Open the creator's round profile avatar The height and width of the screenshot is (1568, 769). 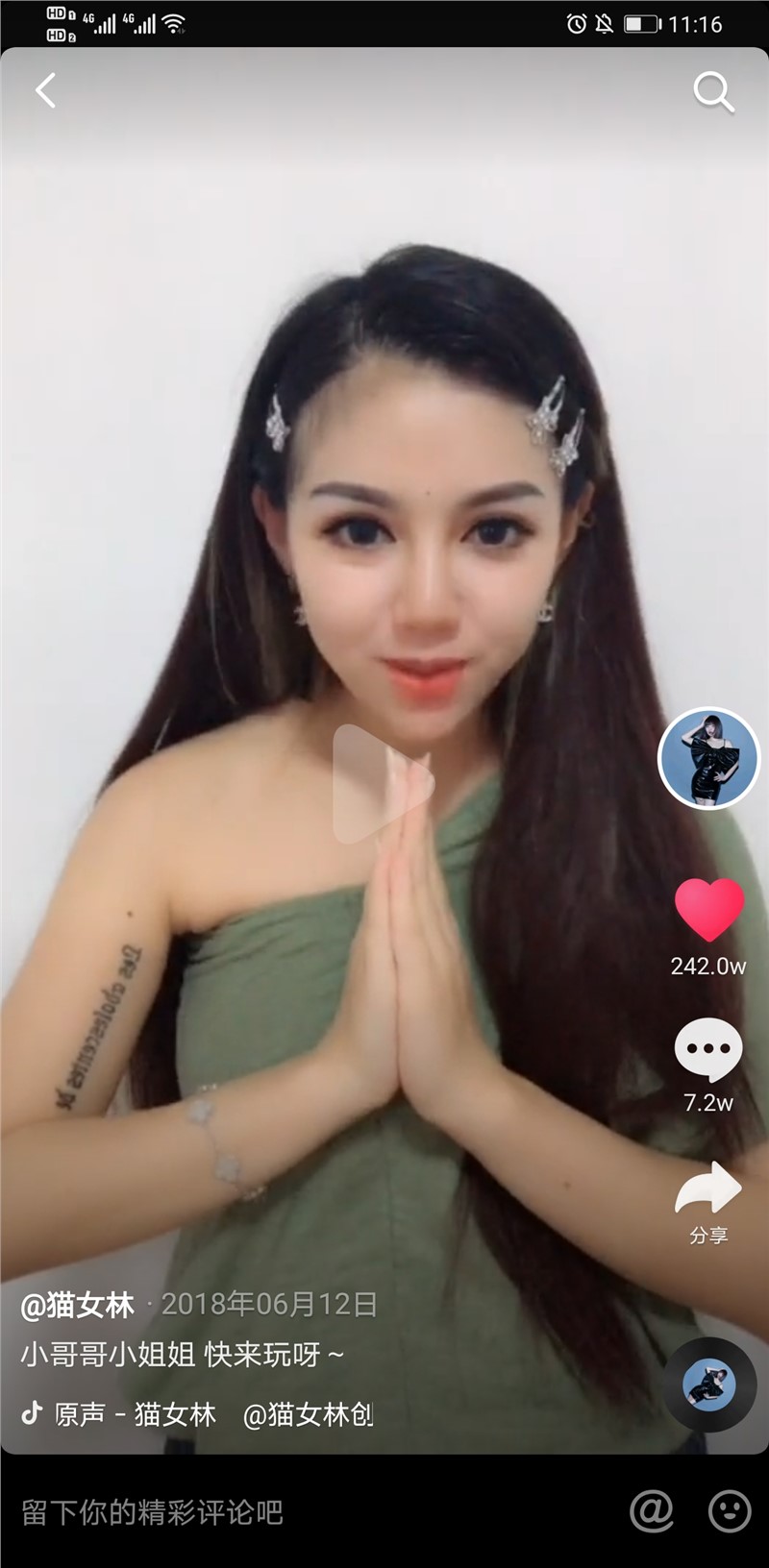click(x=708, y=758)
